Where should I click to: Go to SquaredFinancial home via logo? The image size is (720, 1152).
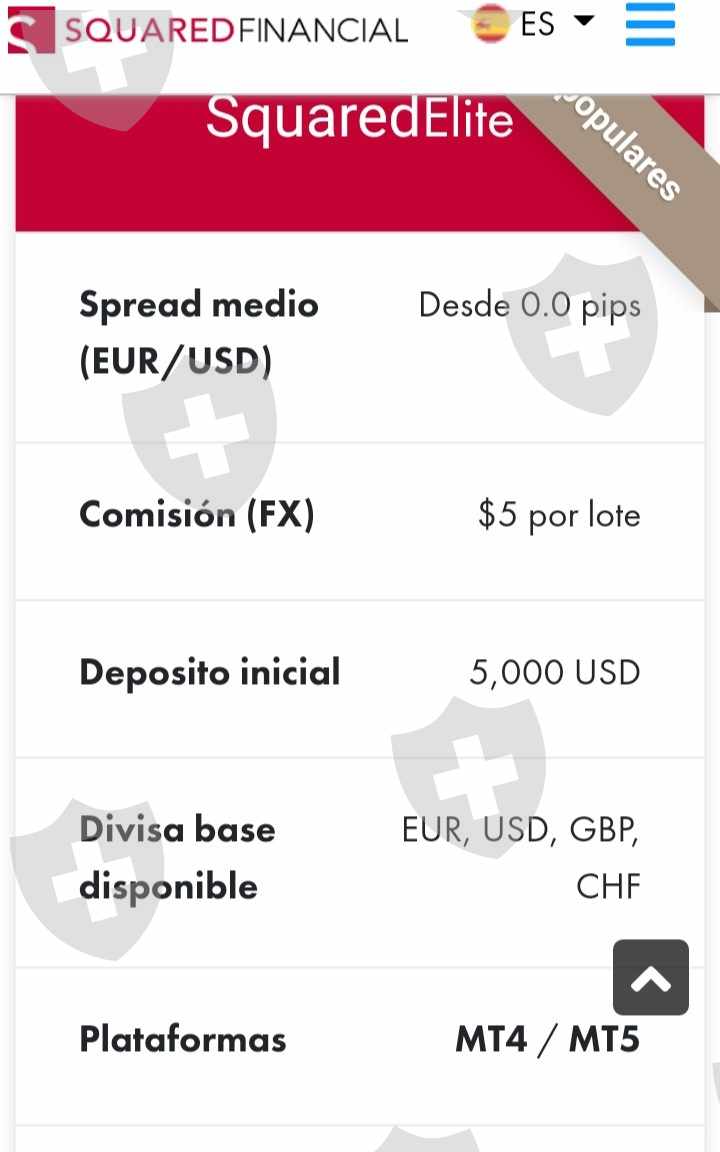pos(208,29)
